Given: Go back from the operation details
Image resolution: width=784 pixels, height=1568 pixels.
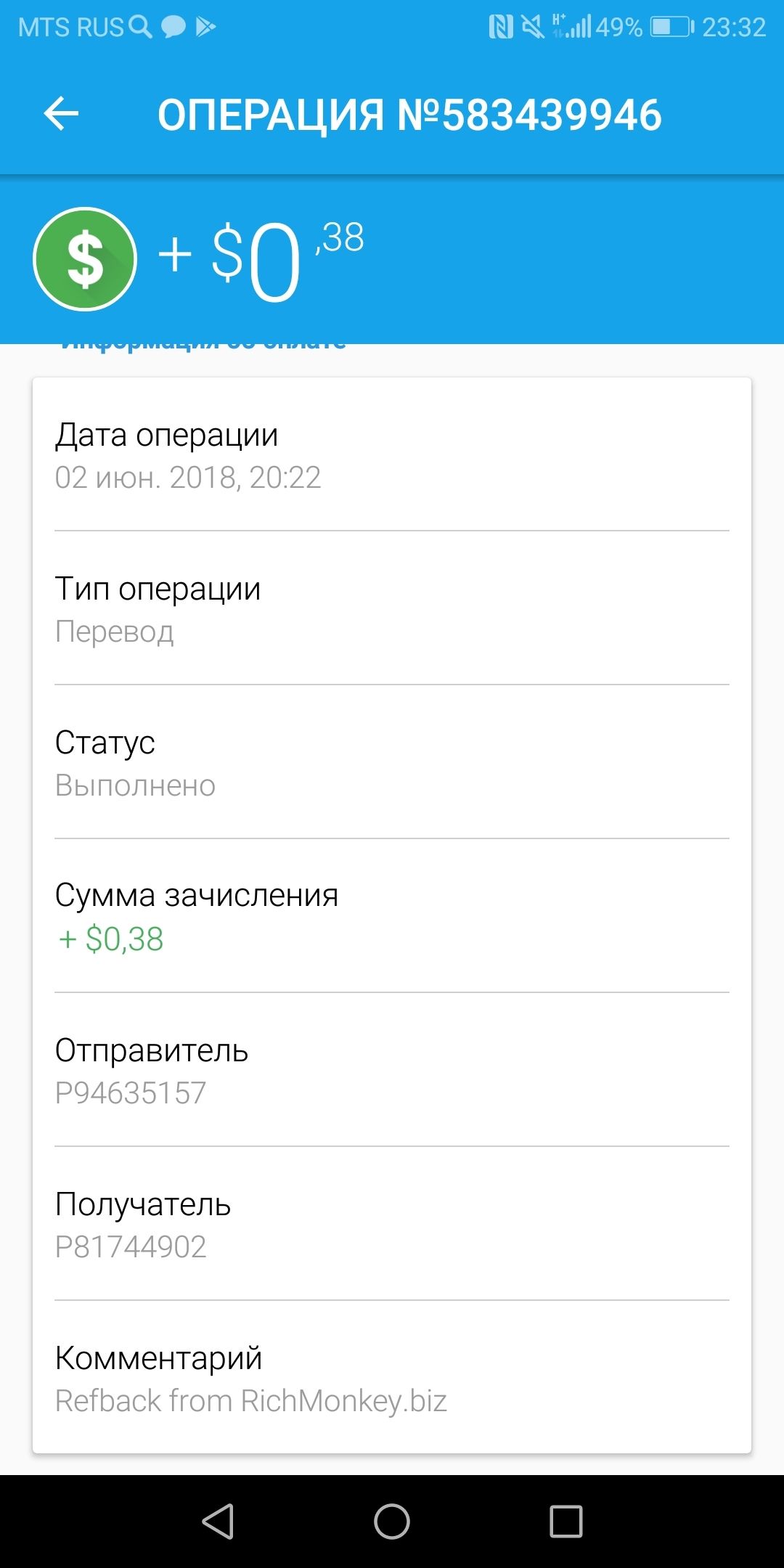Looking at the screenshot, I should click(61, 114).
